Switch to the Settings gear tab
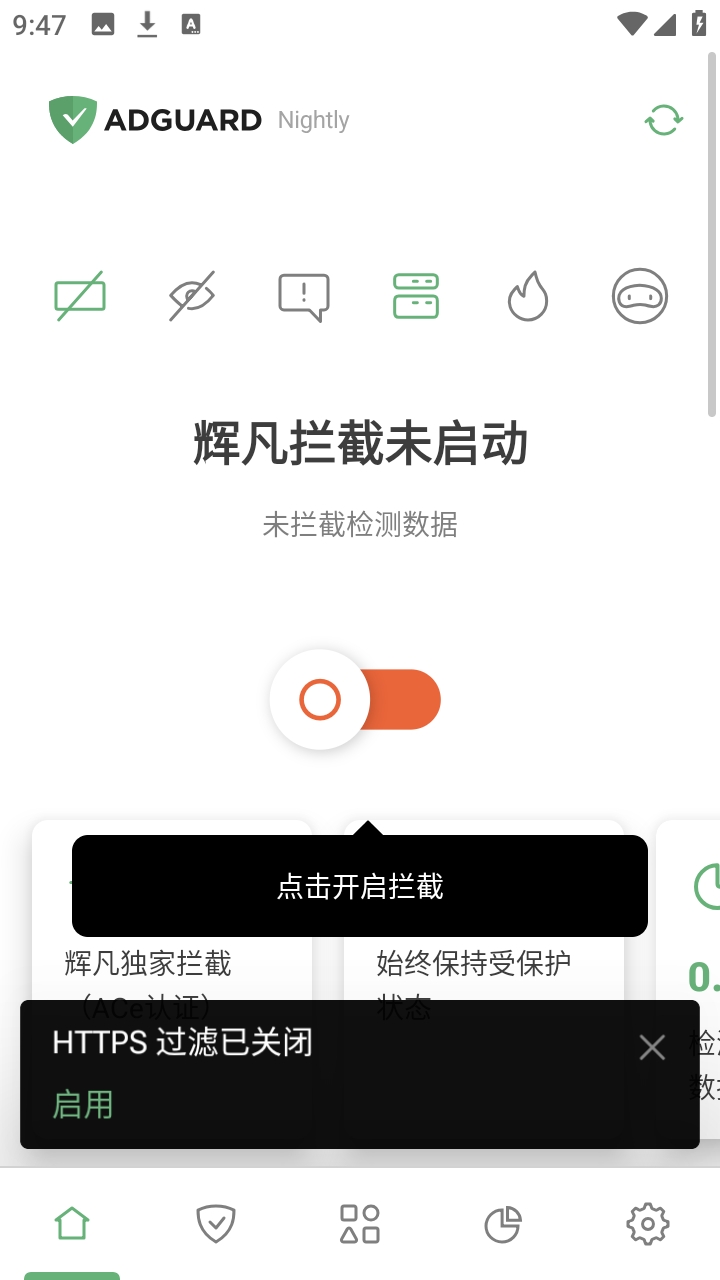The width and height of the screenshot is (720, 1280). click(647, 1223)
